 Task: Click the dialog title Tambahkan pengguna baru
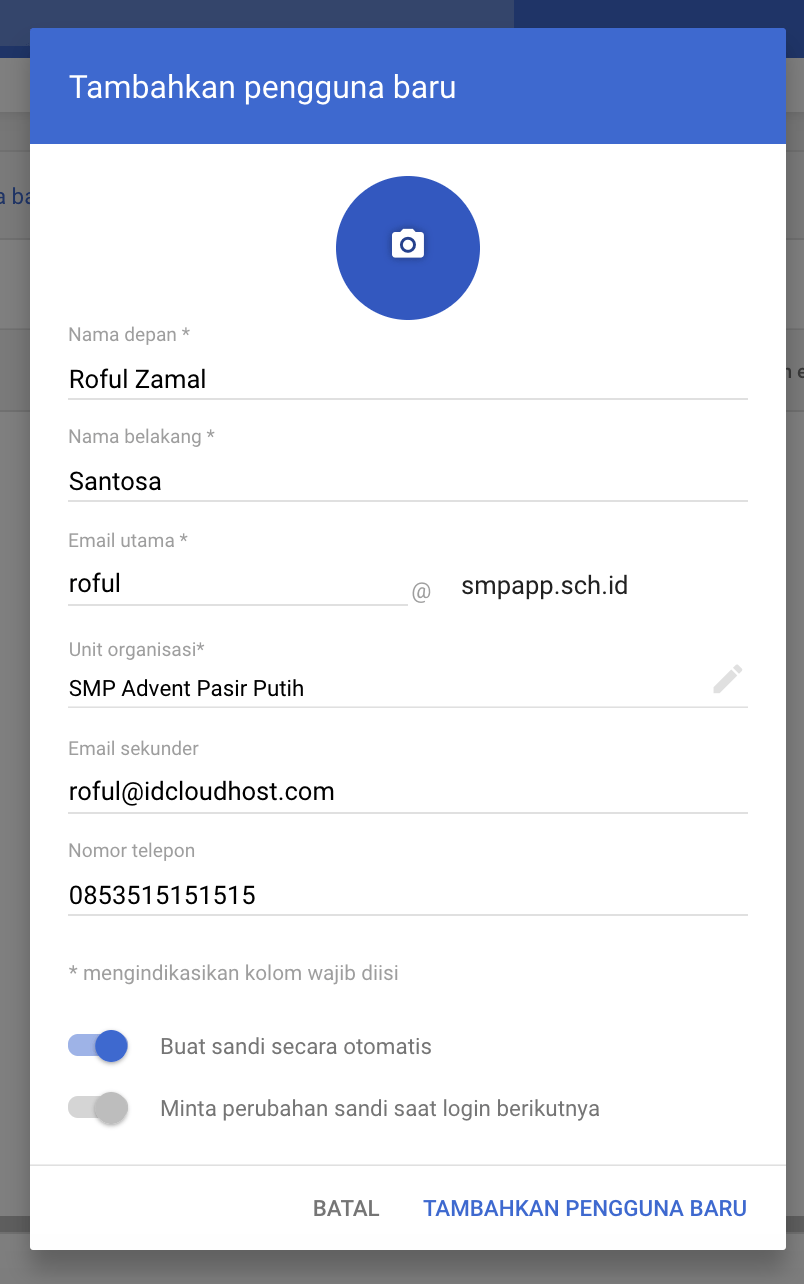[263, 88]
